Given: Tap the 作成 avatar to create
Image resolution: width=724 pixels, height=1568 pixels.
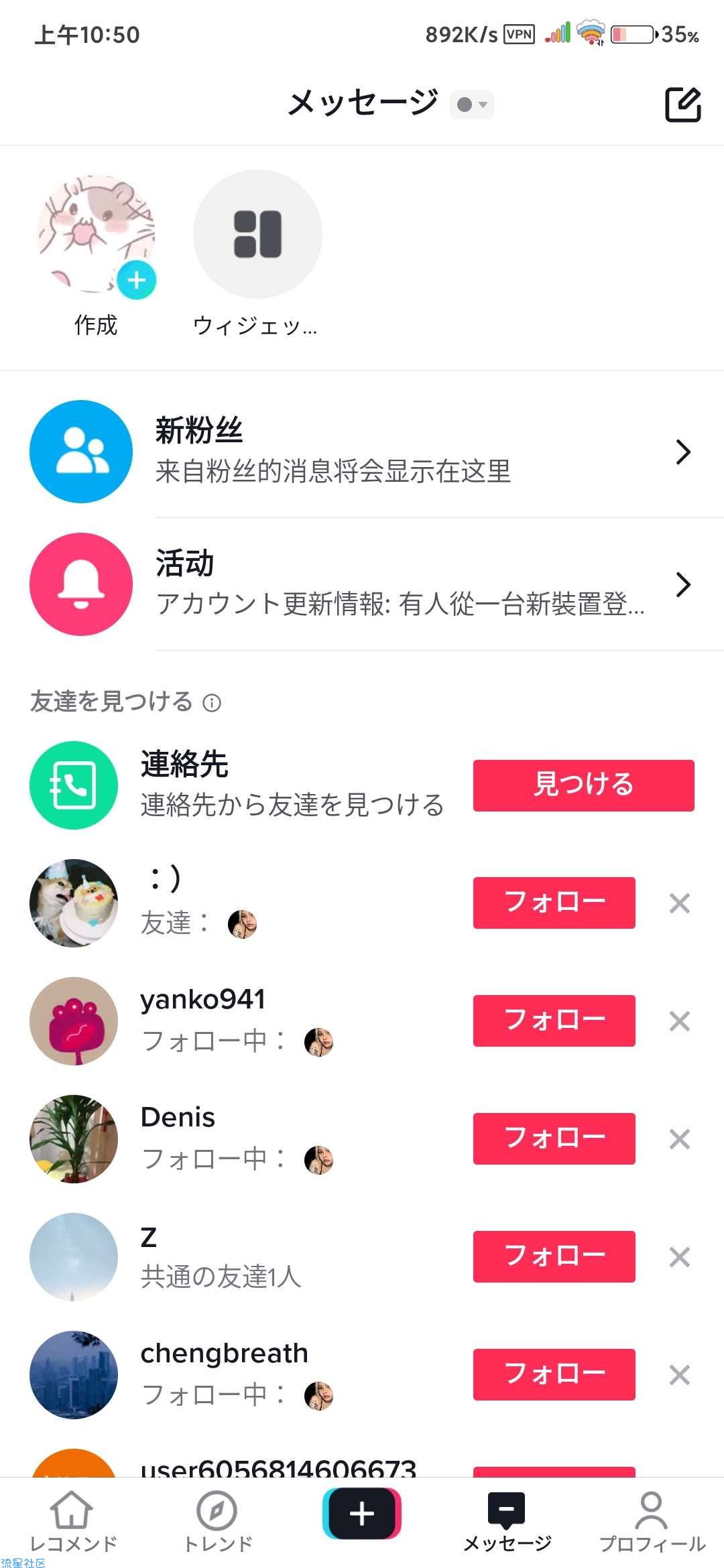Looking at the screenshot, I should [96, 235].
